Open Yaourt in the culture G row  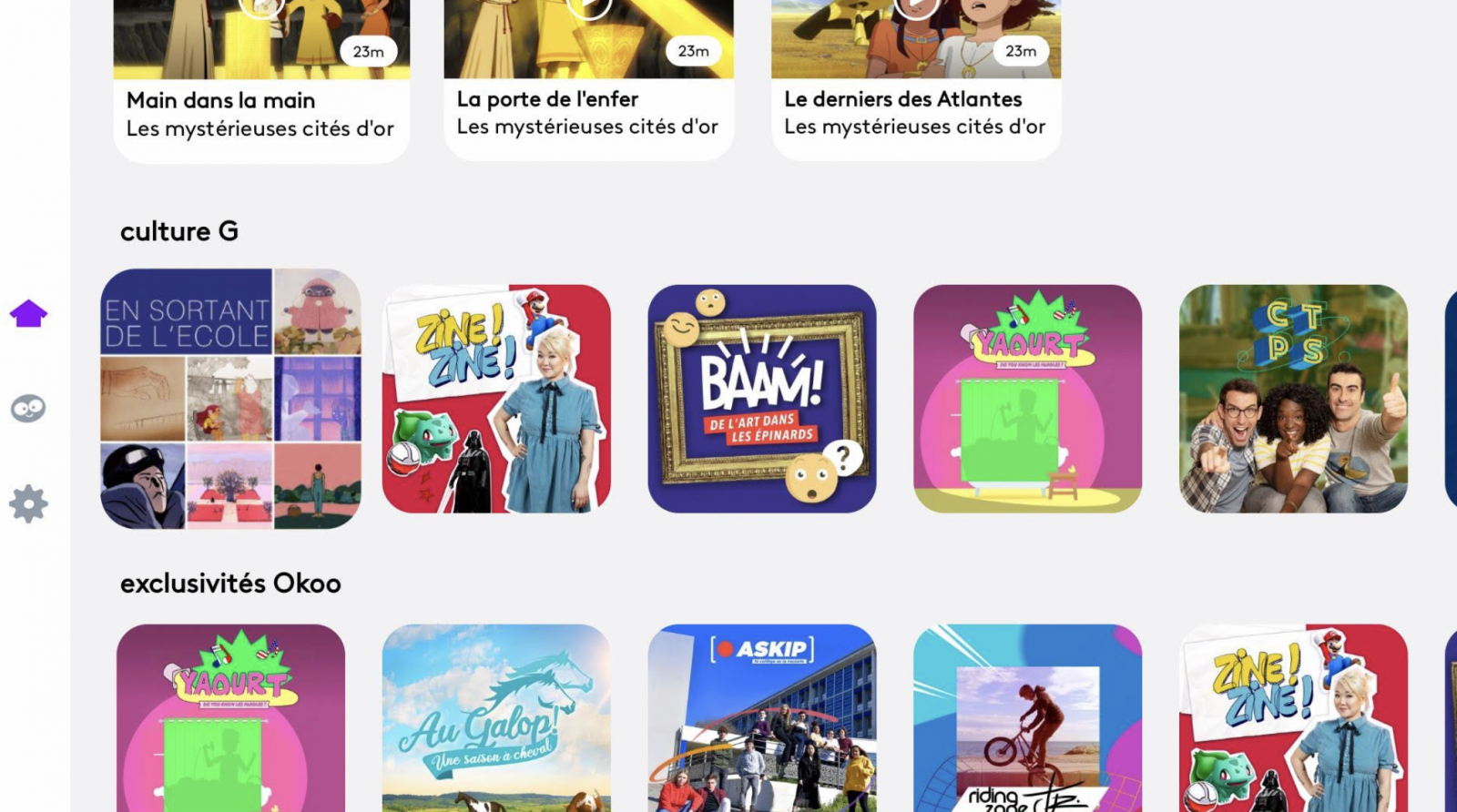click(x=1027, y=398)
